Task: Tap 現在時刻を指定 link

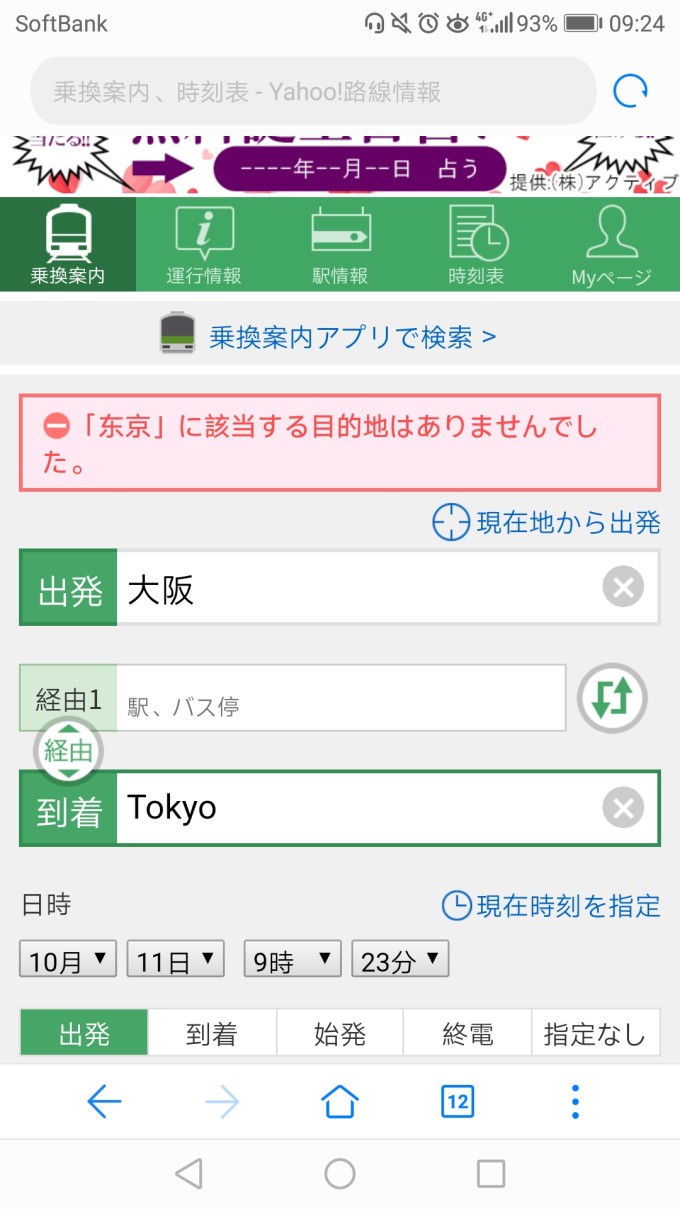Action: 552,906
